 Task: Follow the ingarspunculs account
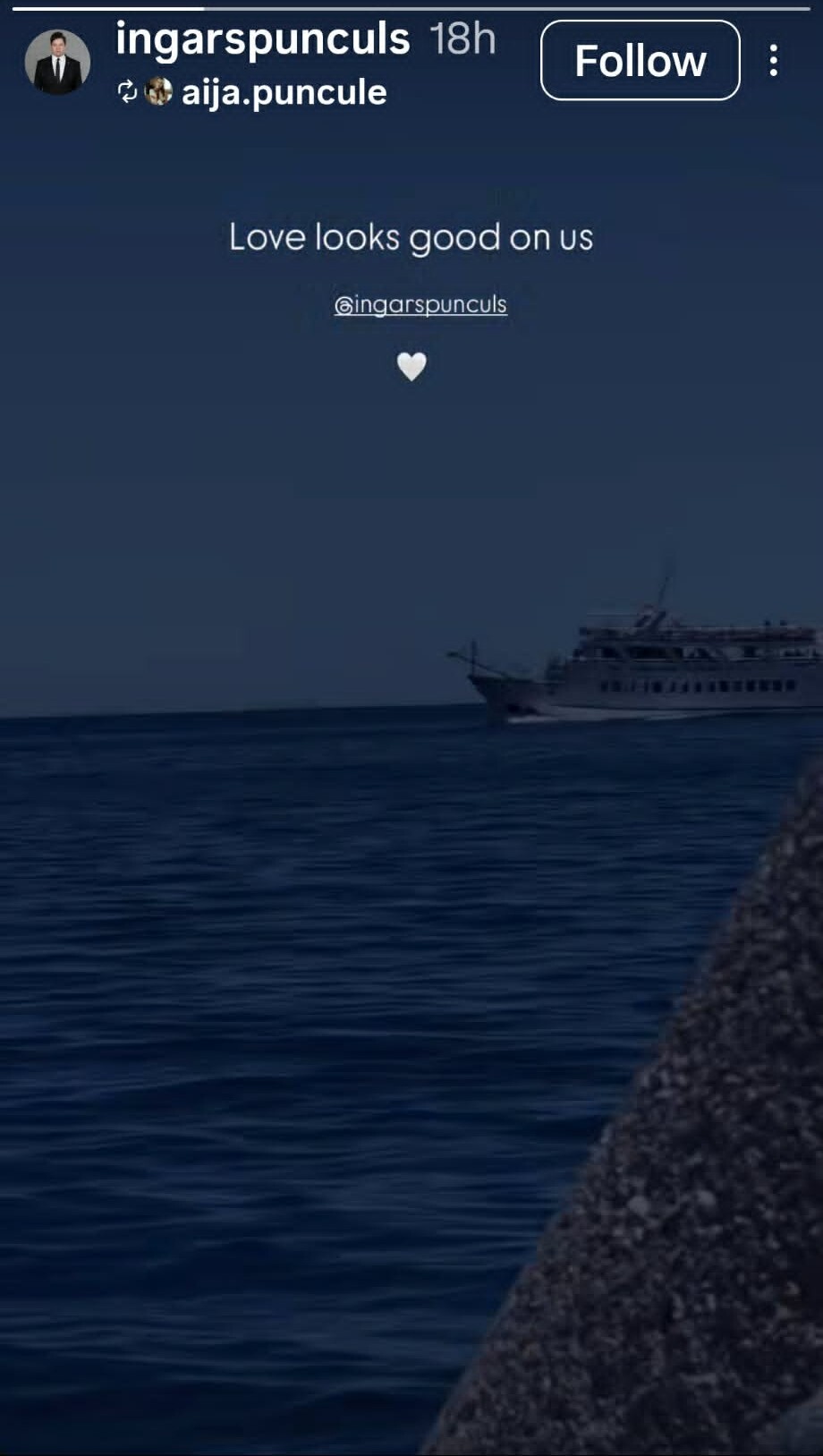point(640,61)
